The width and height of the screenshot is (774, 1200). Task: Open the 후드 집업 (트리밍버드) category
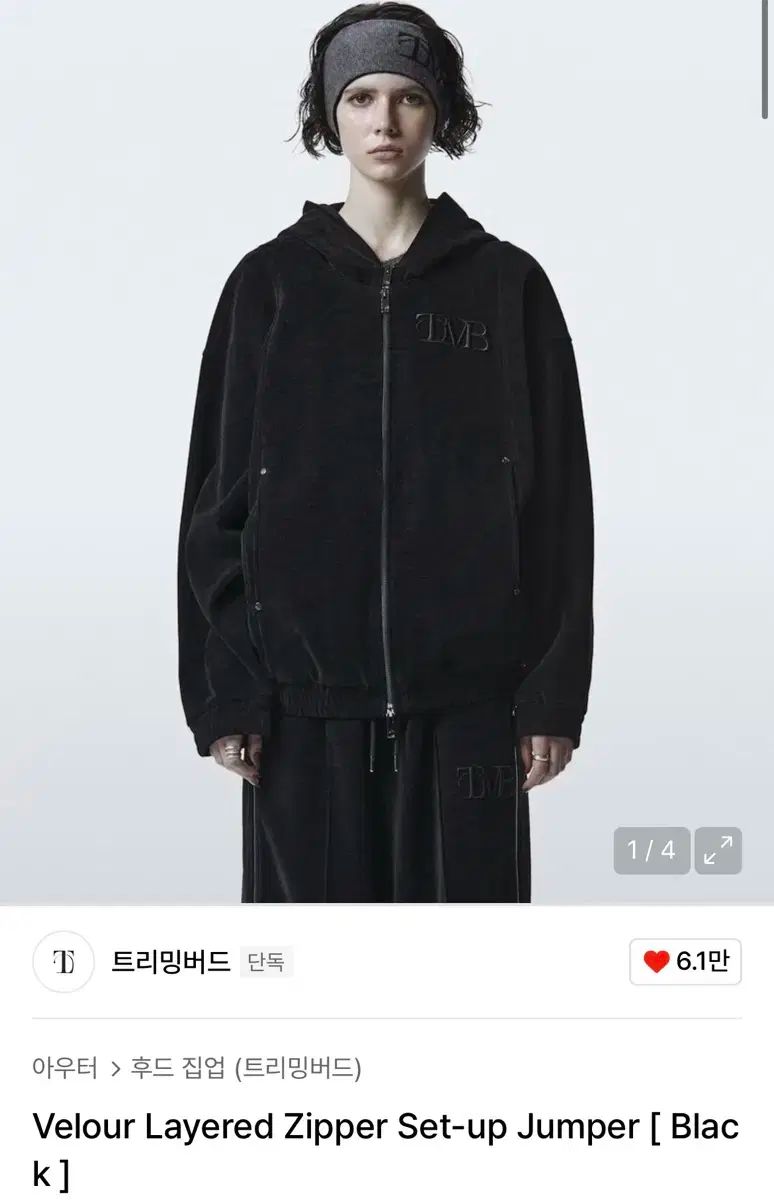click(x=246, y=1068)
